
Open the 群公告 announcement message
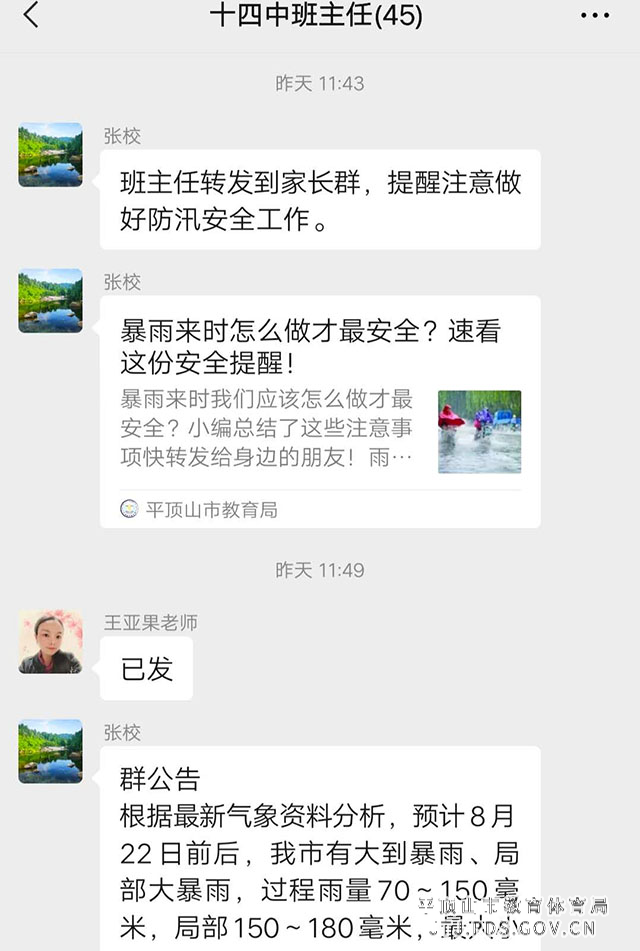[320, 848]
